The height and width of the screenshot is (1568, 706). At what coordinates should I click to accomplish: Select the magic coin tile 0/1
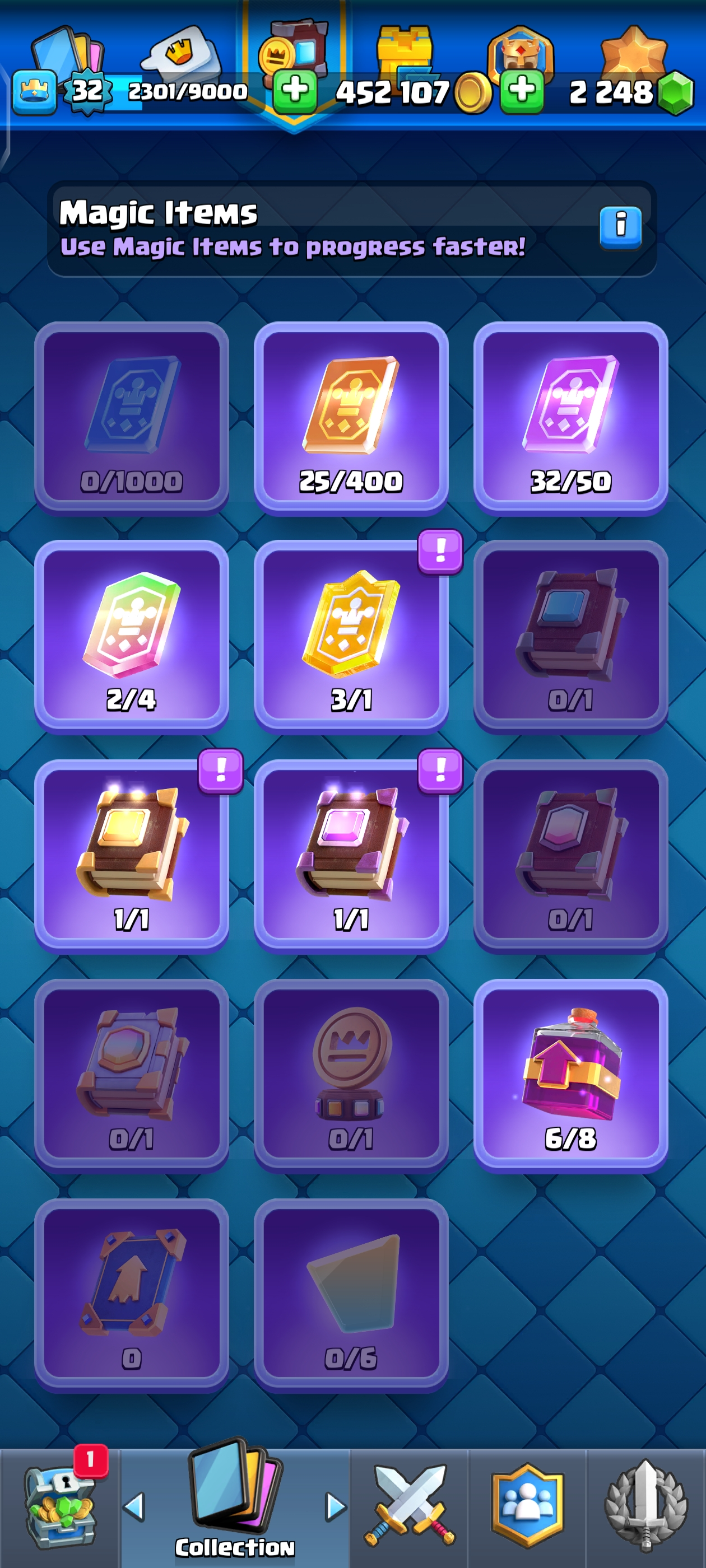click(351, 1075)
